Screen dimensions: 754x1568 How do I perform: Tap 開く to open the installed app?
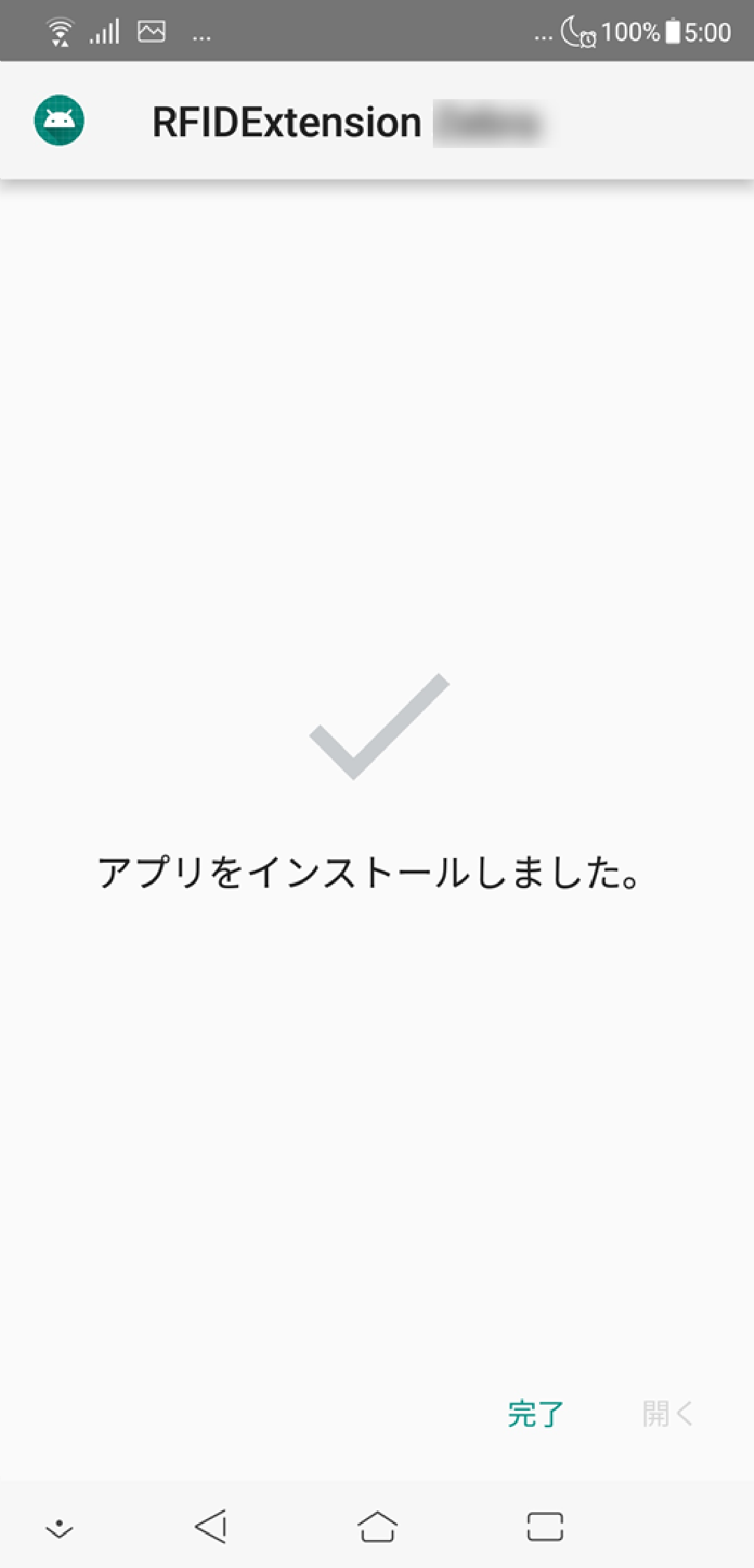pyautogui.click(x=667, y=1414)
